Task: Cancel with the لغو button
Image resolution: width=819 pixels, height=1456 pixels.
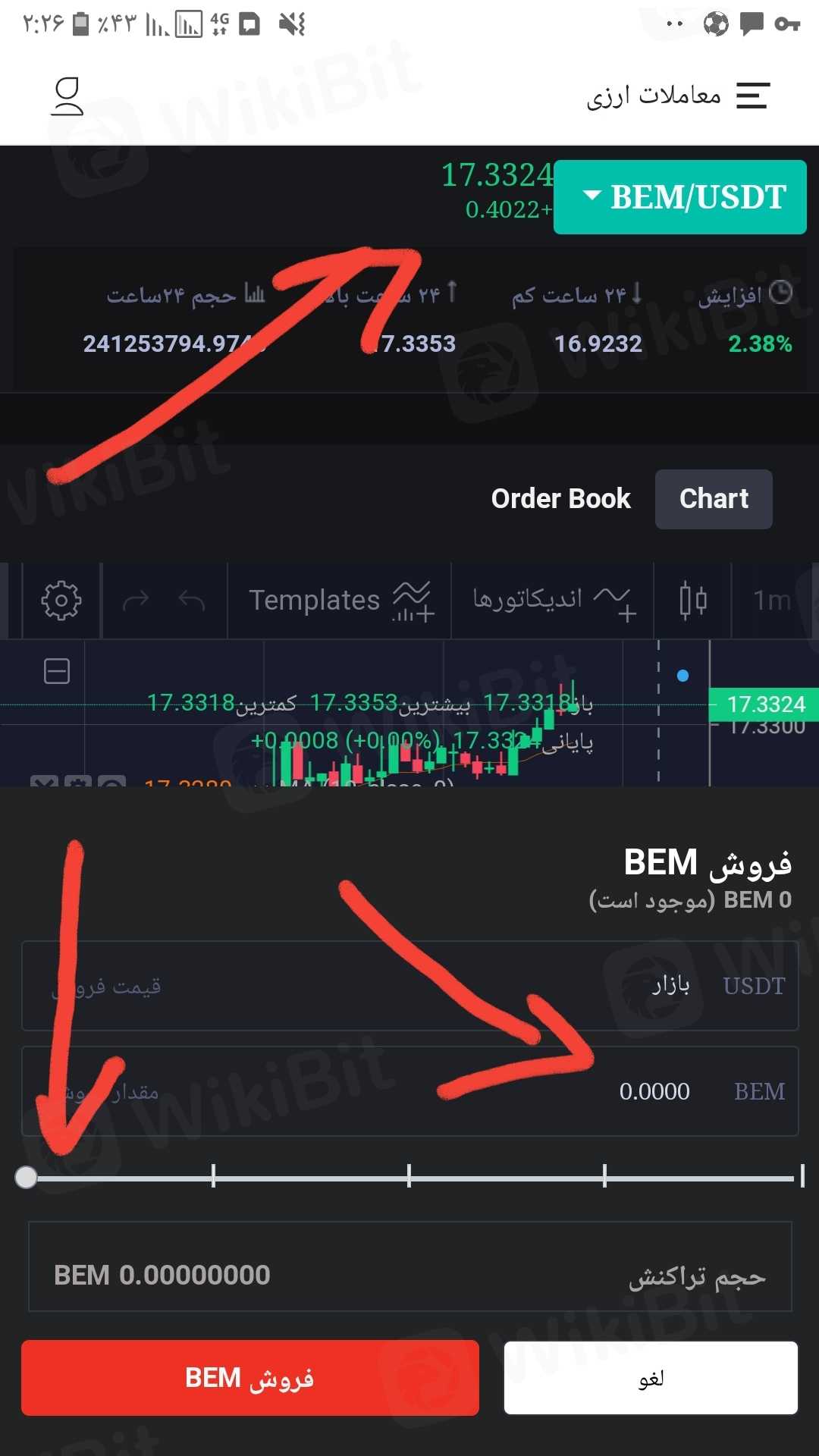Action: (651, 1378)
